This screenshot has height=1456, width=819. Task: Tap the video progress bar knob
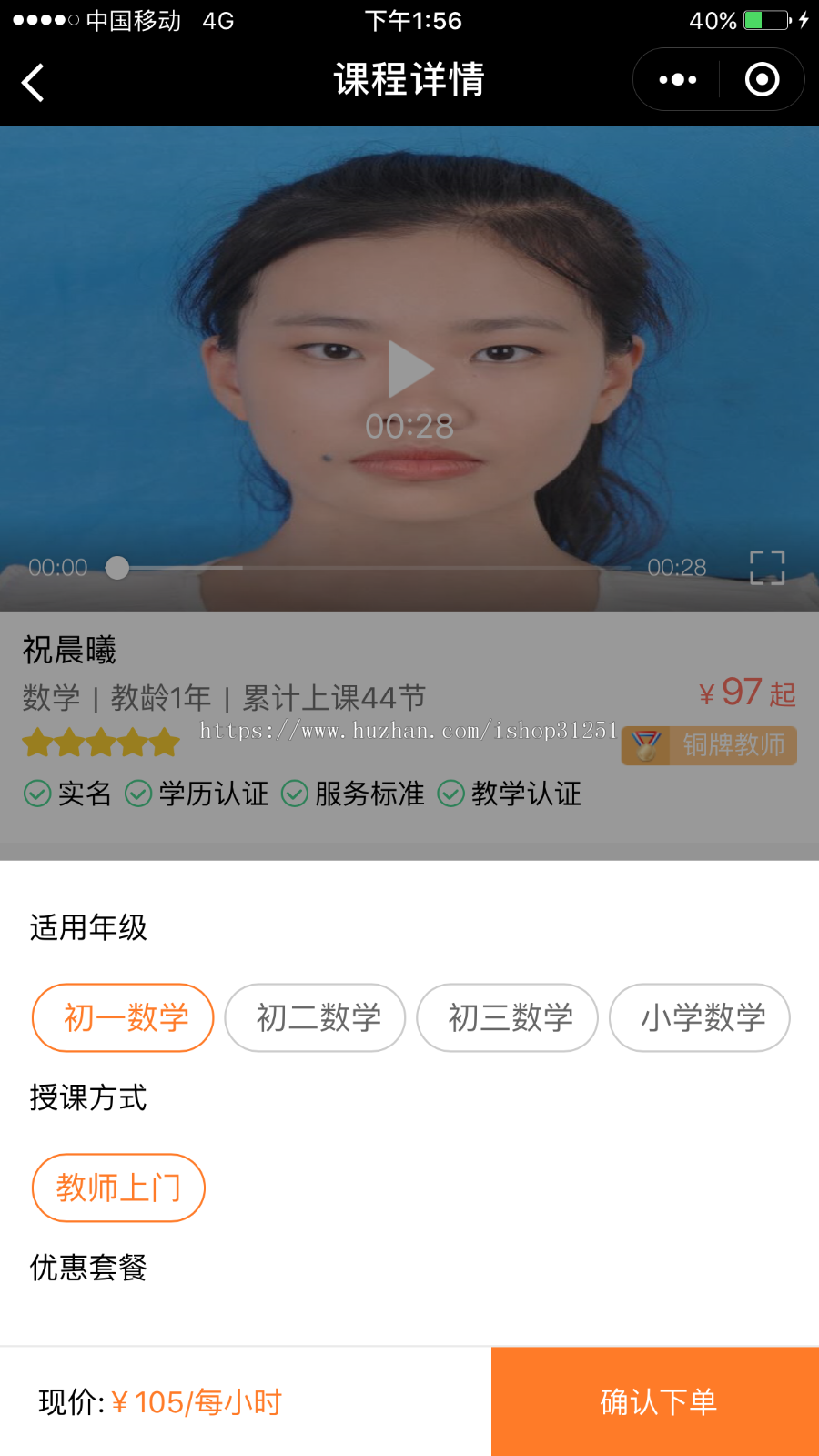[x=117, y=568]
